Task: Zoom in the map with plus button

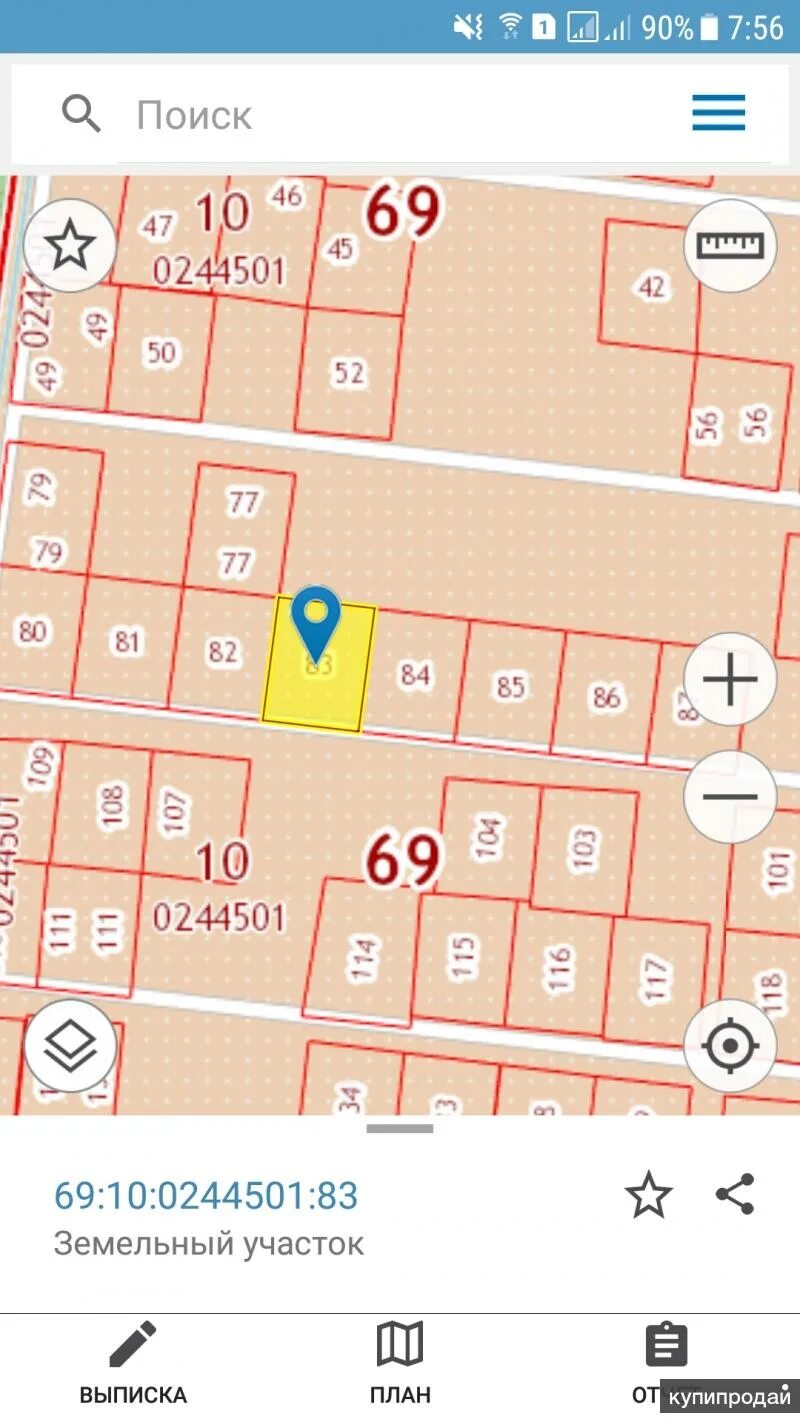Action: click(x=731, y=681)
